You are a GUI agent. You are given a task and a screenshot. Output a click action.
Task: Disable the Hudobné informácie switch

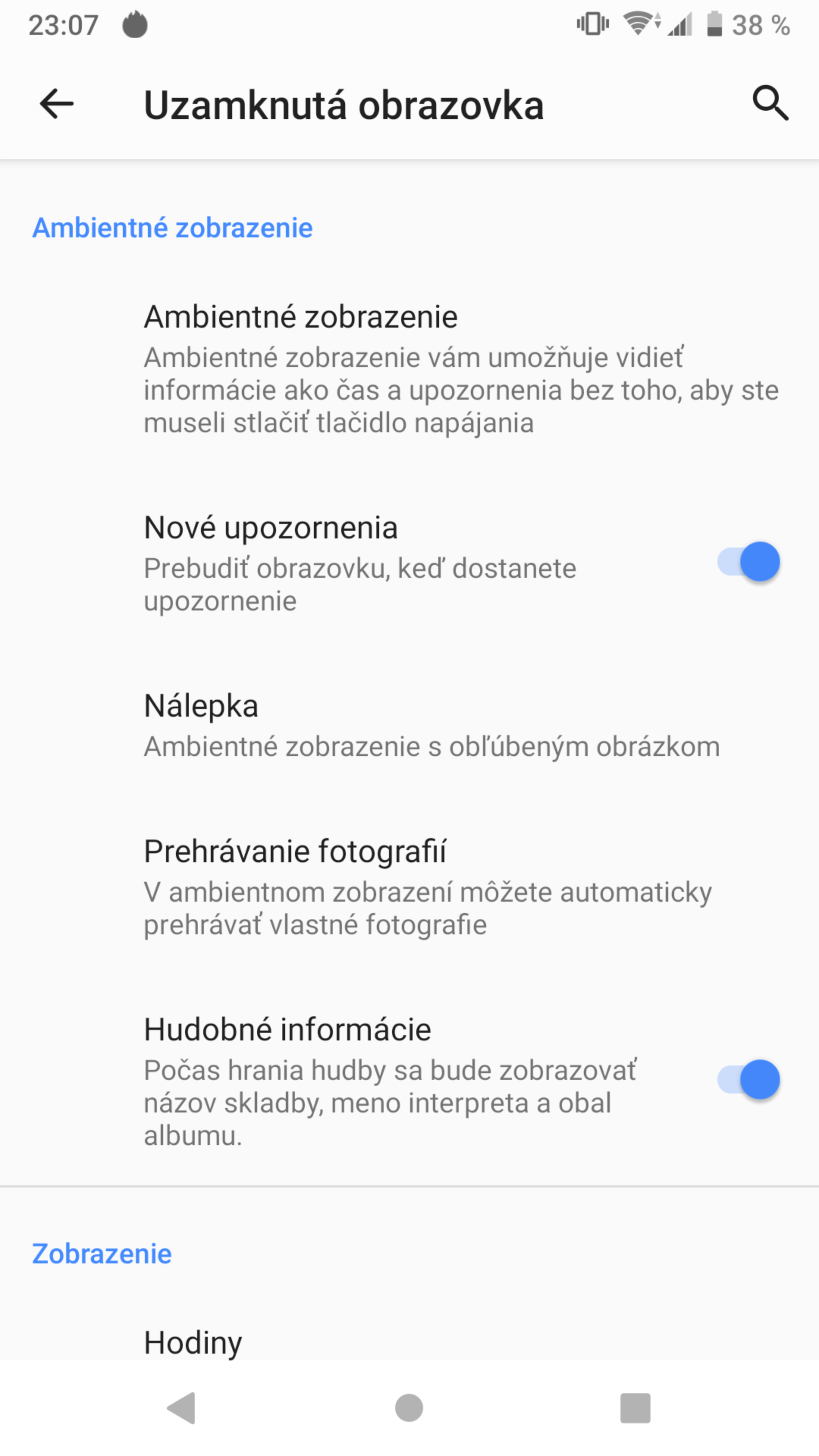click(748, 1080)
